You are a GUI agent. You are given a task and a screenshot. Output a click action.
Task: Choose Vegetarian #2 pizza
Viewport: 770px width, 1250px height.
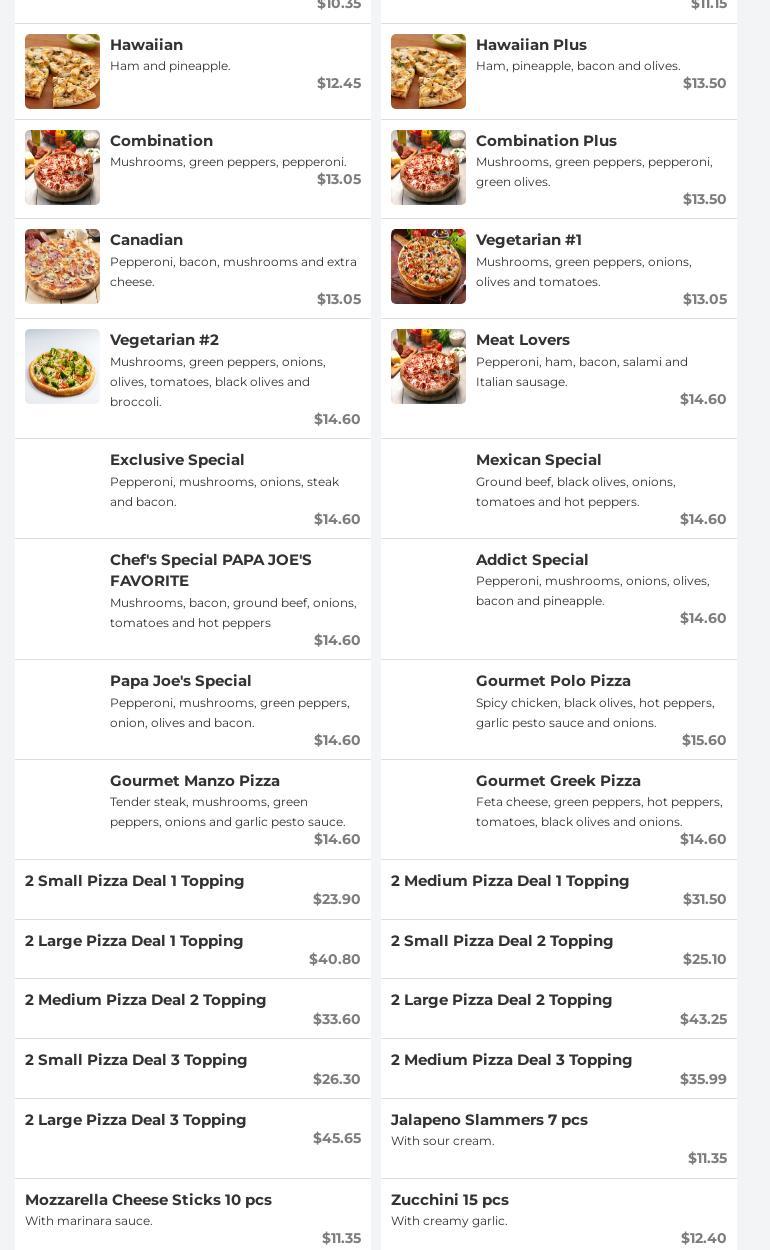[x=164, y=340]
